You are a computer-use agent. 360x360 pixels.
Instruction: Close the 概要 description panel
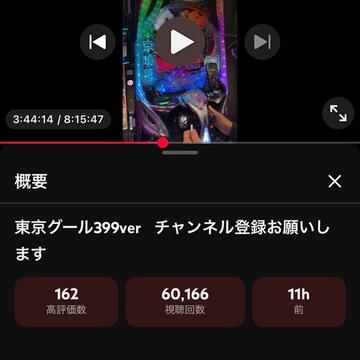tap(335, 181)
